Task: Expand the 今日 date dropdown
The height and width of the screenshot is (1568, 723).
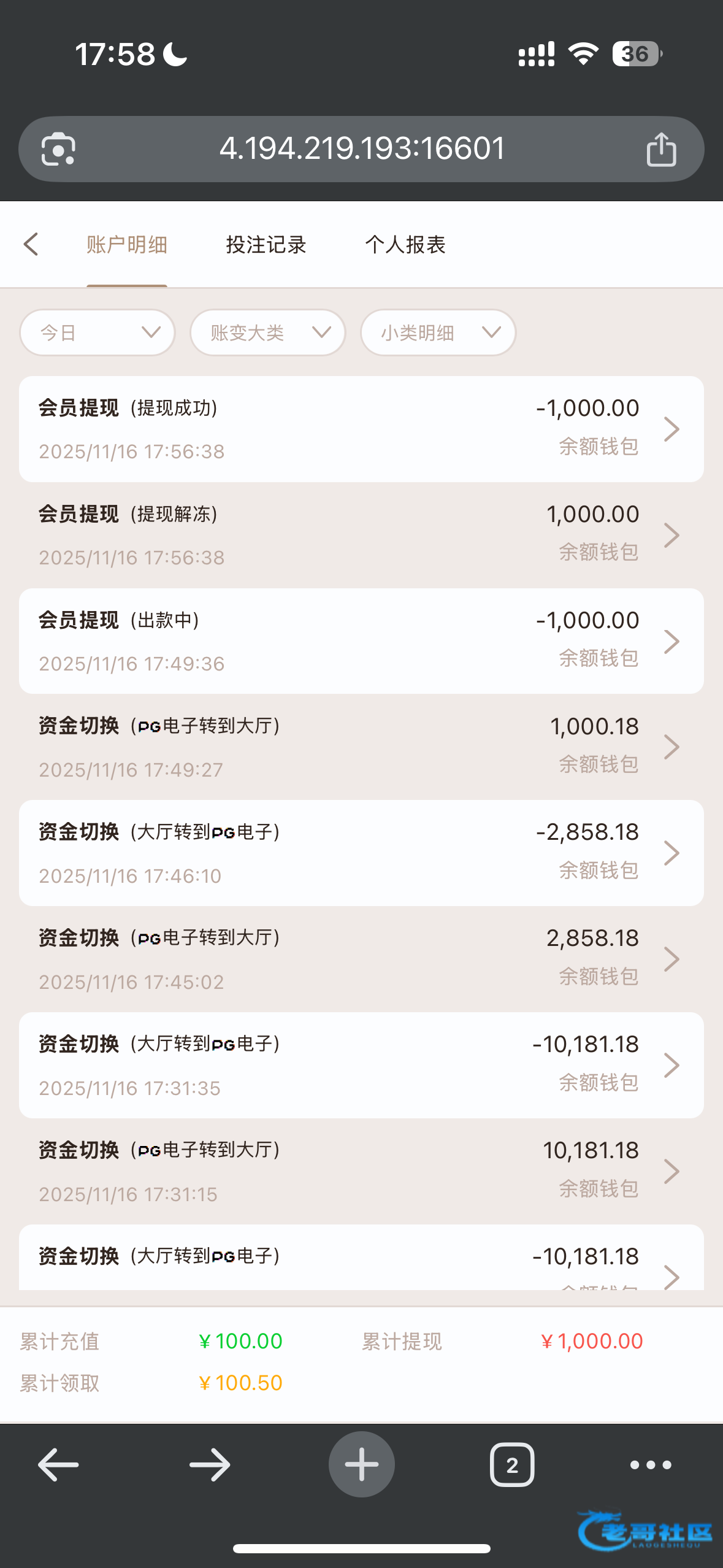Action: [98, 332]
